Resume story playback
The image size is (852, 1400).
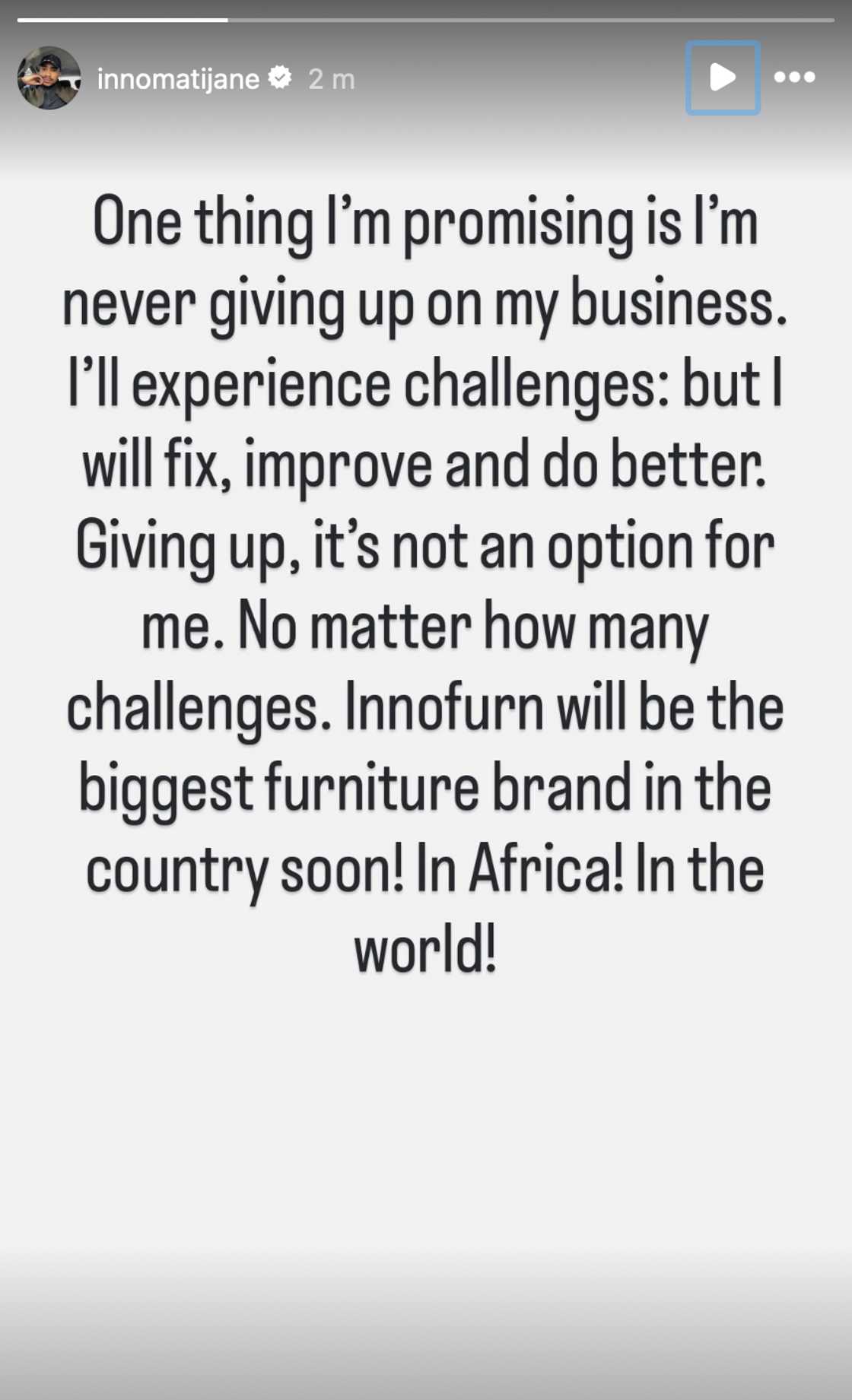pos(722,78)
